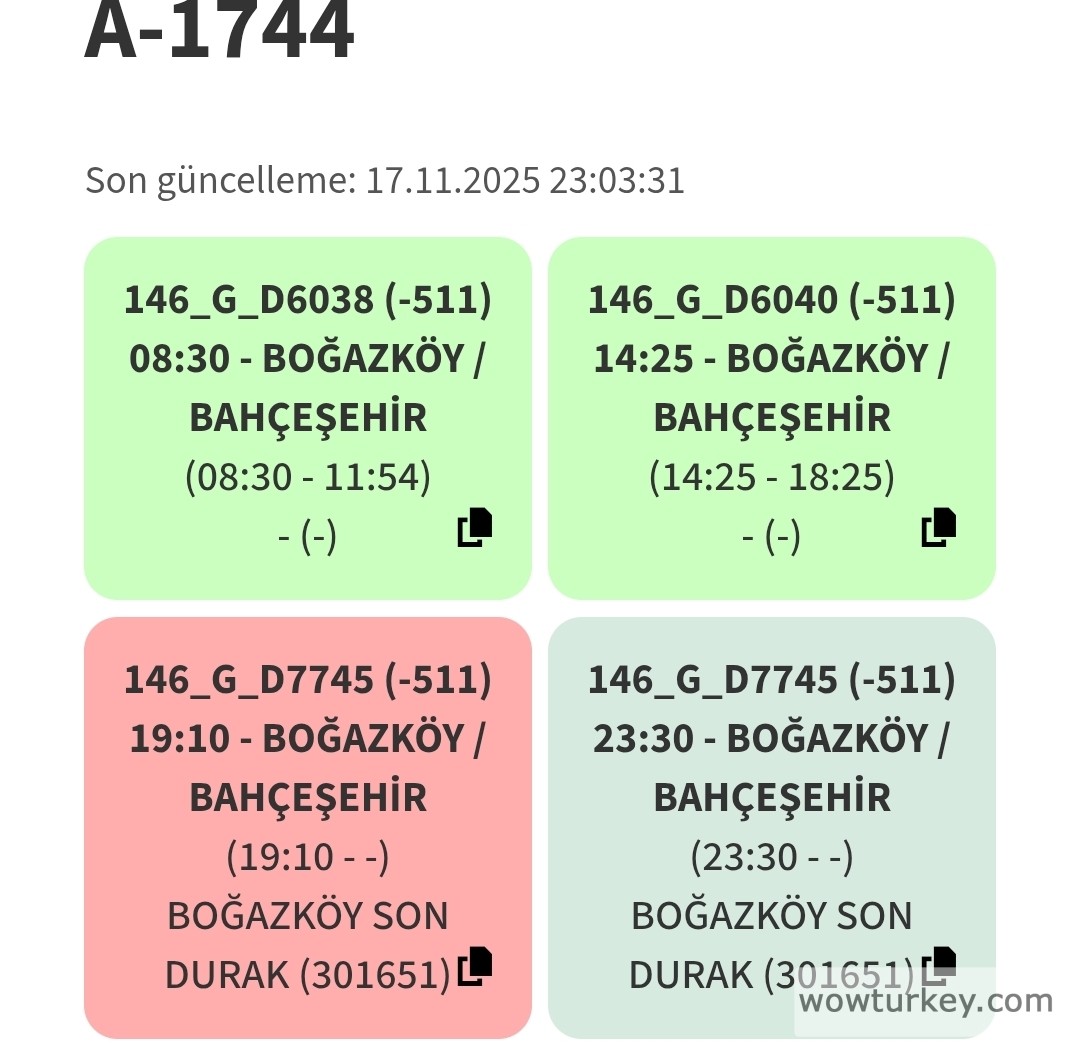Copy details of the 08:30 trip card

[x=475, y=528]
